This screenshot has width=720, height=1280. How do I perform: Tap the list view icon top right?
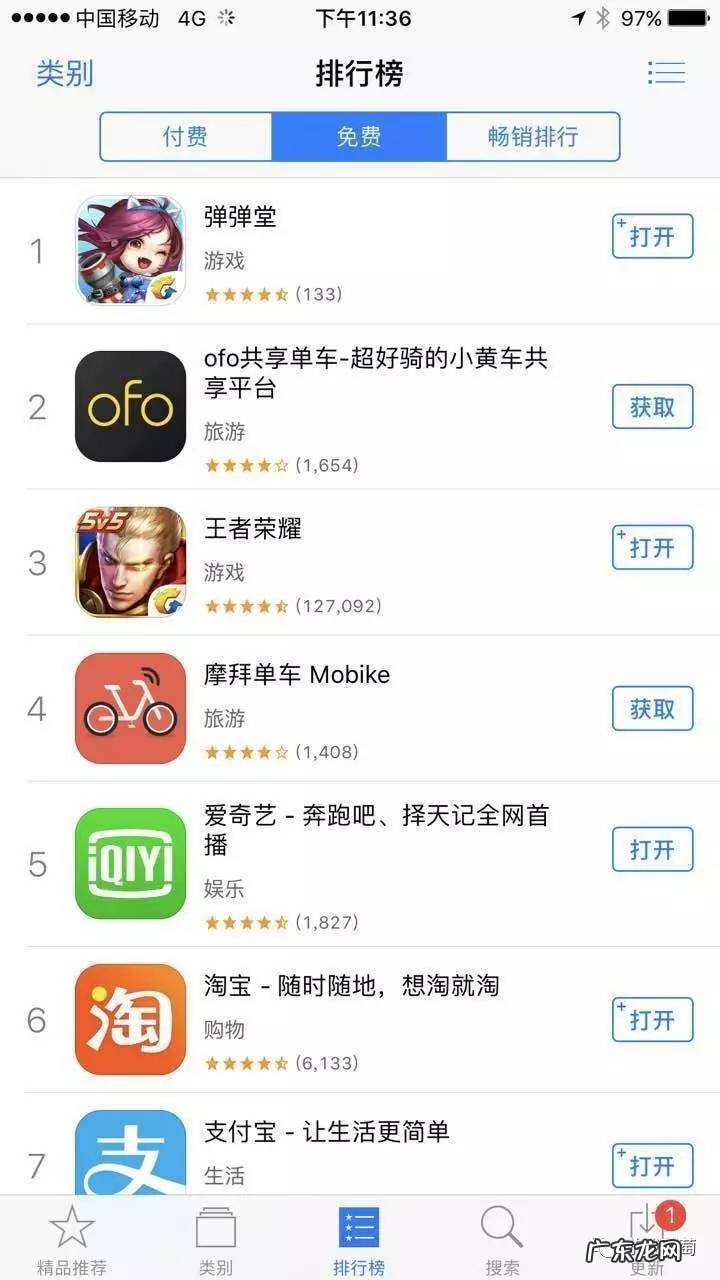point(667,72)
